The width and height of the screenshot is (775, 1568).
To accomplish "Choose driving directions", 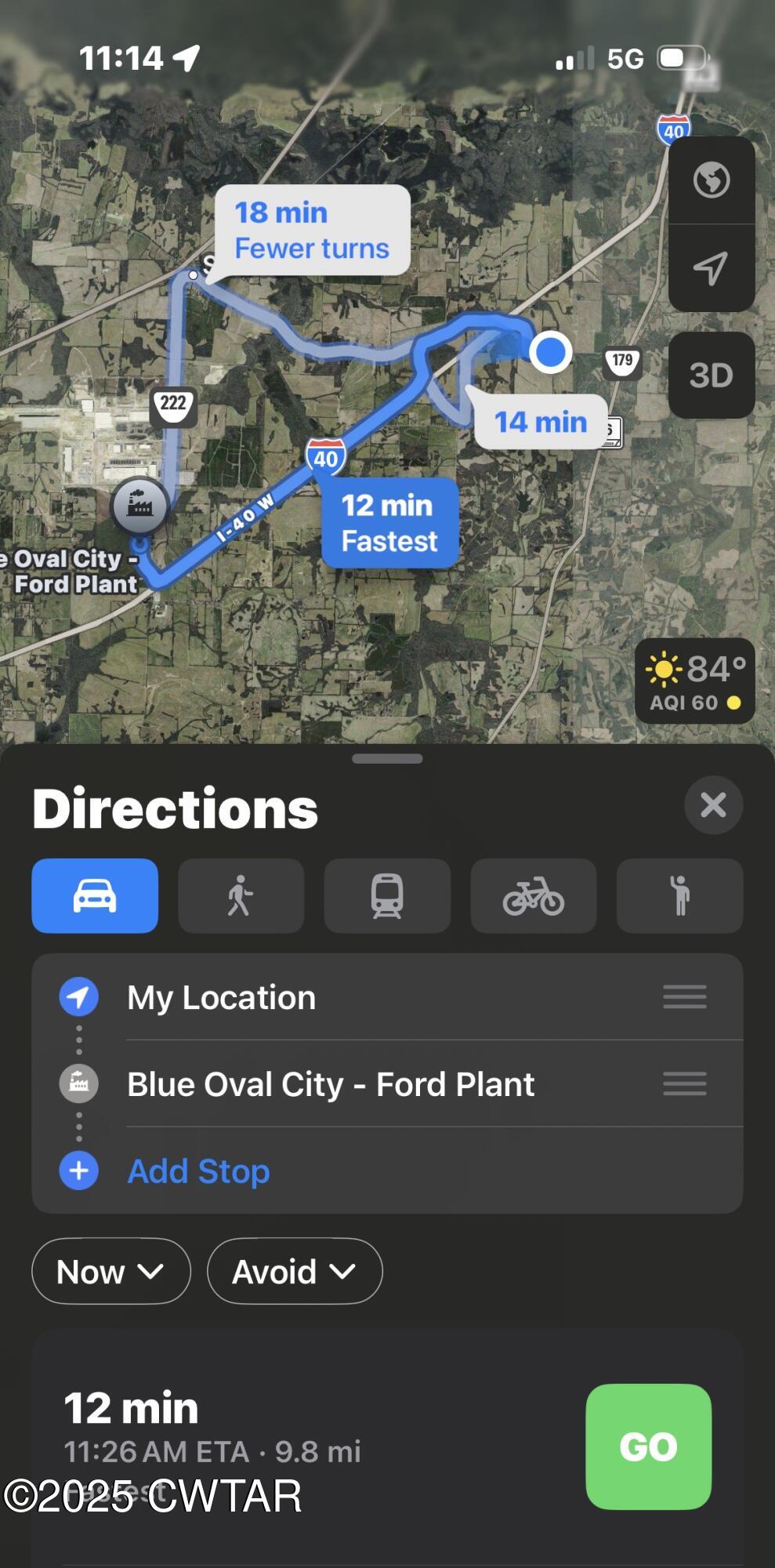I will (x=95, y=896).
